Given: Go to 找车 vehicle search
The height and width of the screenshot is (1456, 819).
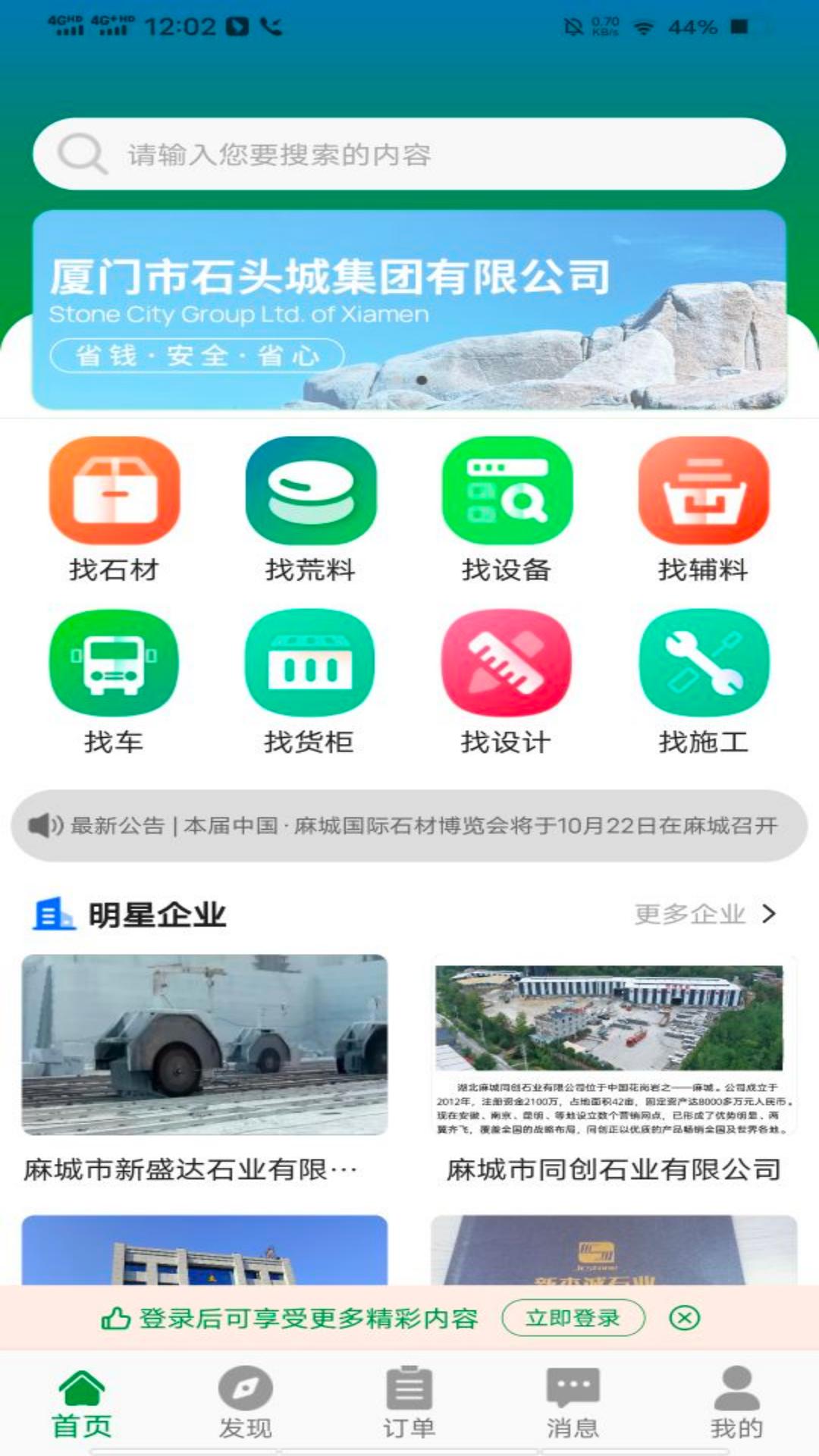Looking at the screenshot, I should [115, 682].
